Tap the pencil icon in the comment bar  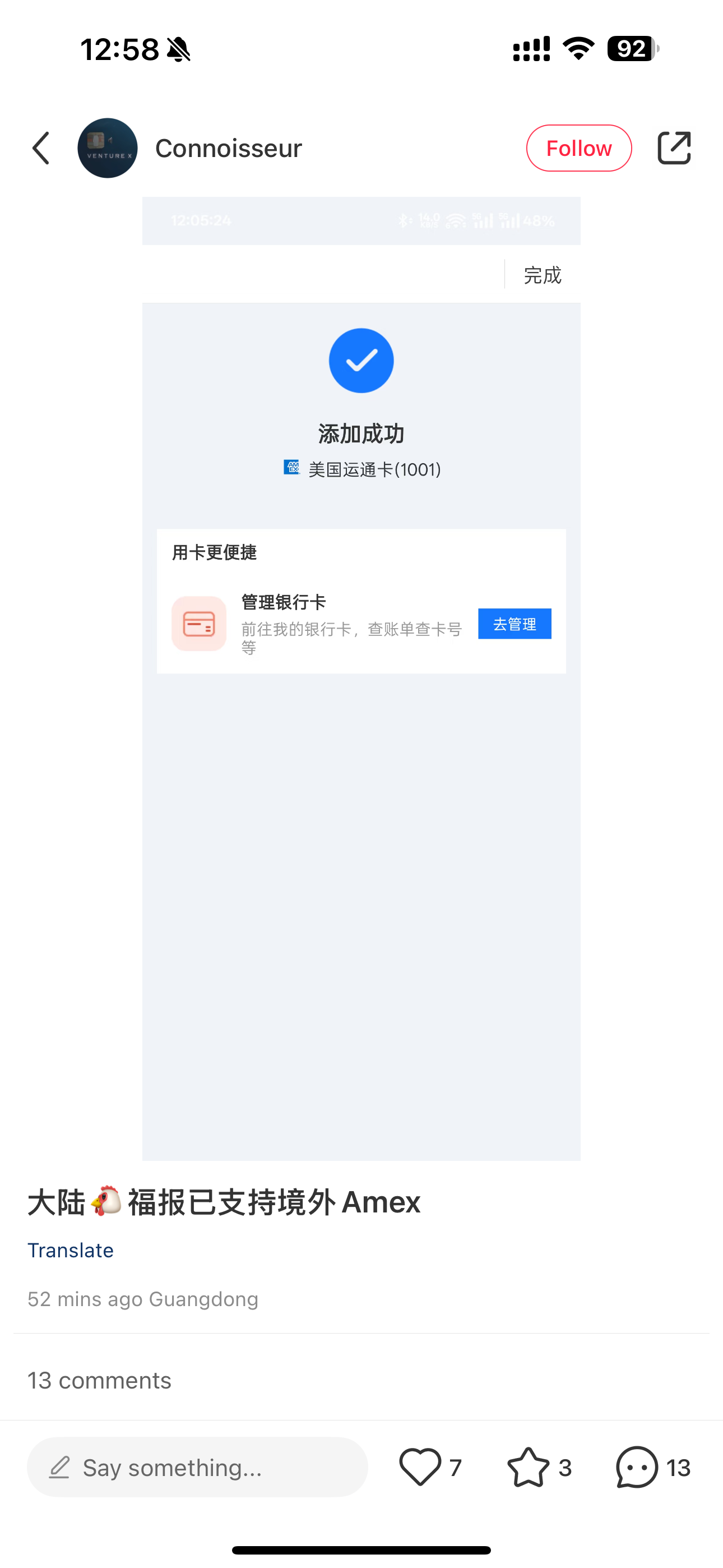coord(58,1467)
